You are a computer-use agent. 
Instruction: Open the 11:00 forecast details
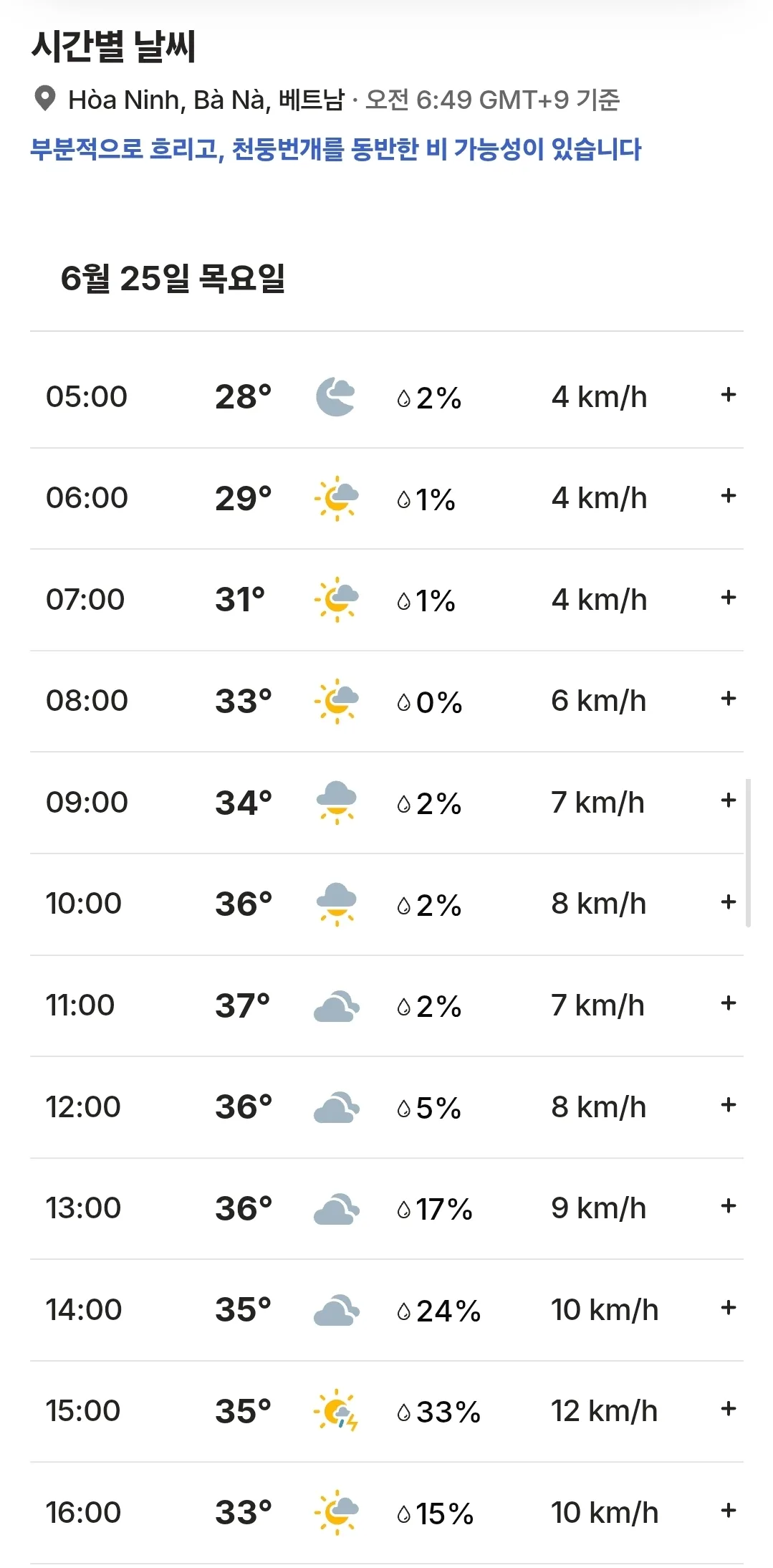tap(728, 1003)
